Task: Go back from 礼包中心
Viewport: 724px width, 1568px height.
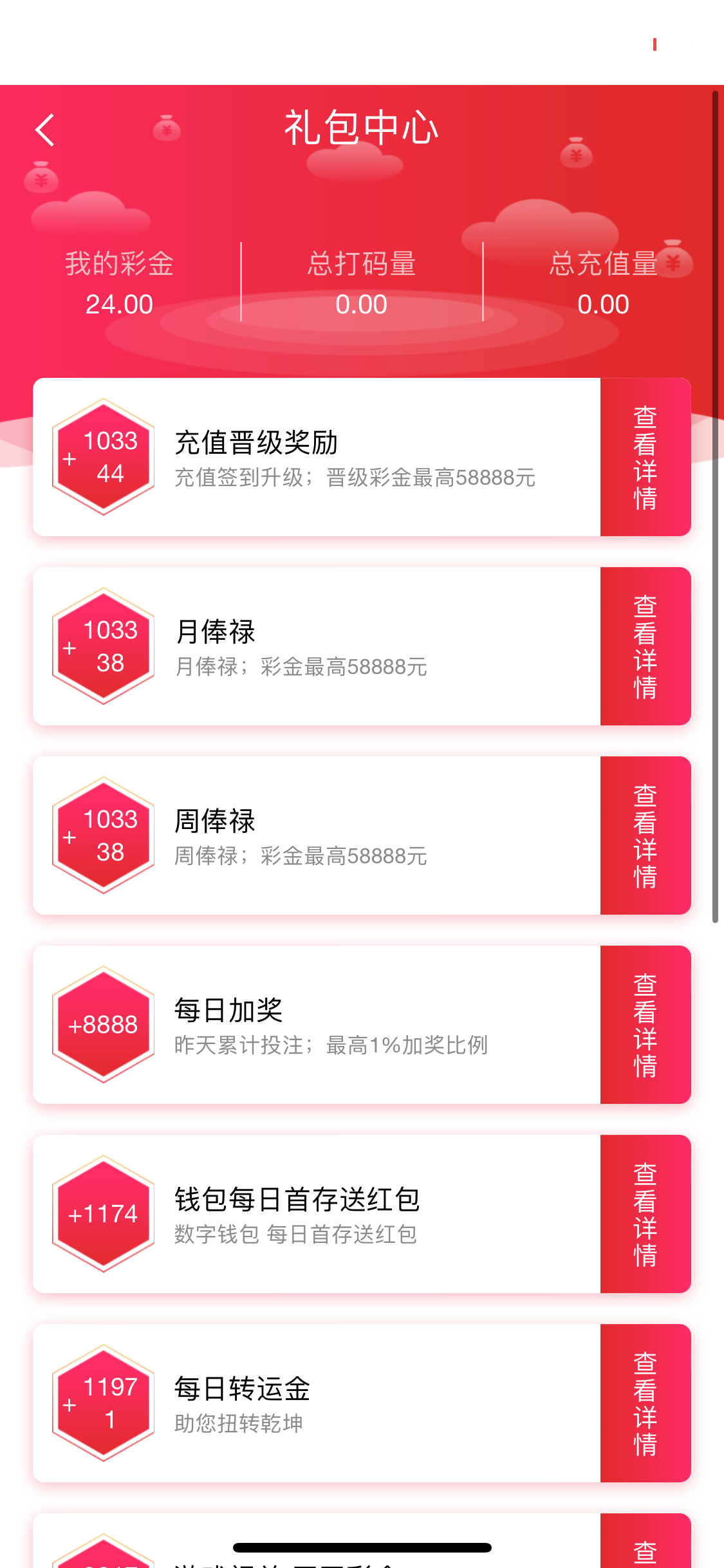Action: tap(45, 130)
